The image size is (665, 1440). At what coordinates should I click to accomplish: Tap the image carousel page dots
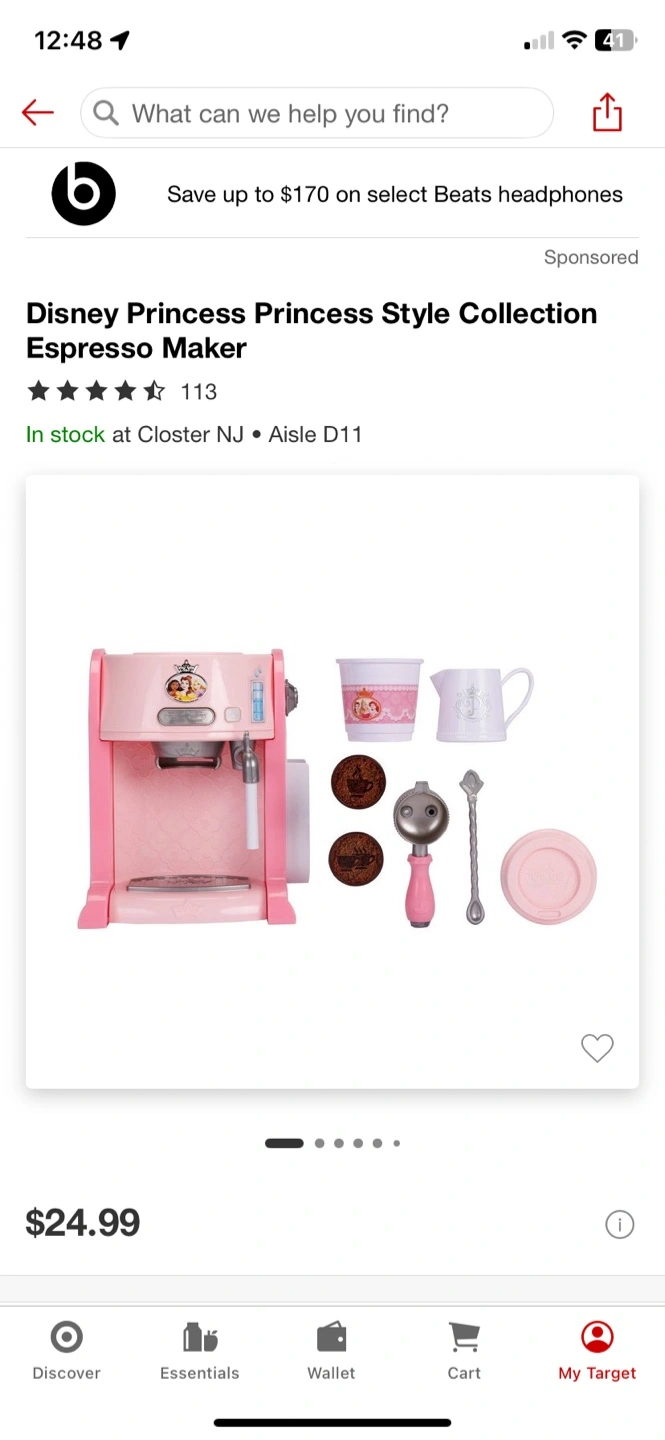pos(332,1143)
